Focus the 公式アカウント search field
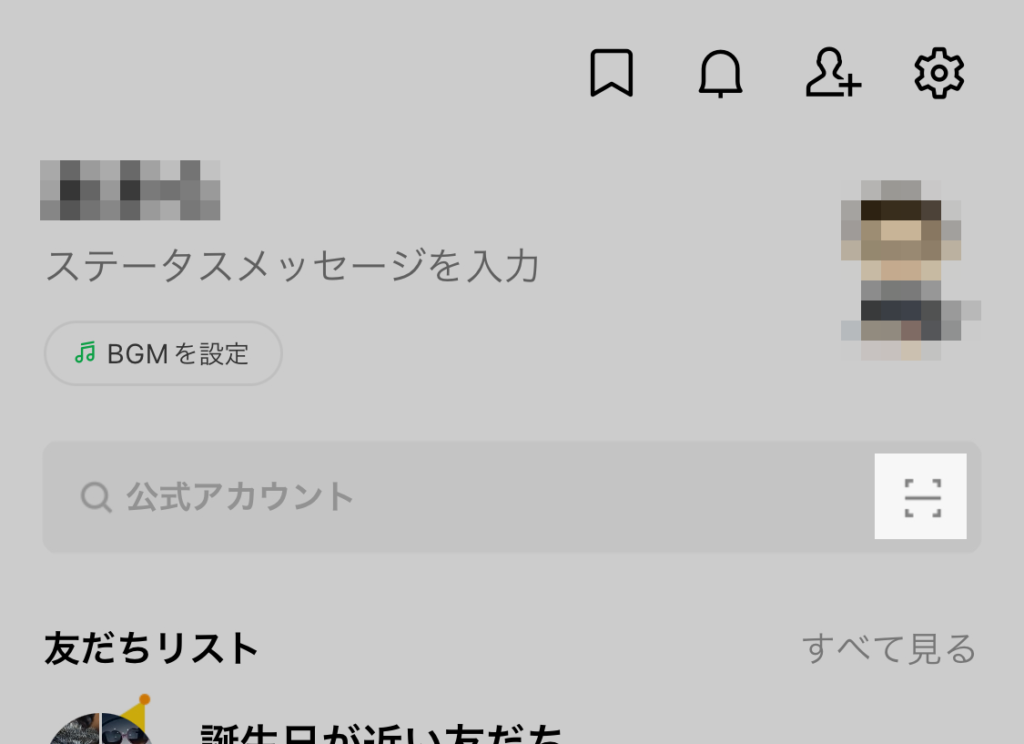The height and width of the screenshot is (744, 1024). point(450,497)
